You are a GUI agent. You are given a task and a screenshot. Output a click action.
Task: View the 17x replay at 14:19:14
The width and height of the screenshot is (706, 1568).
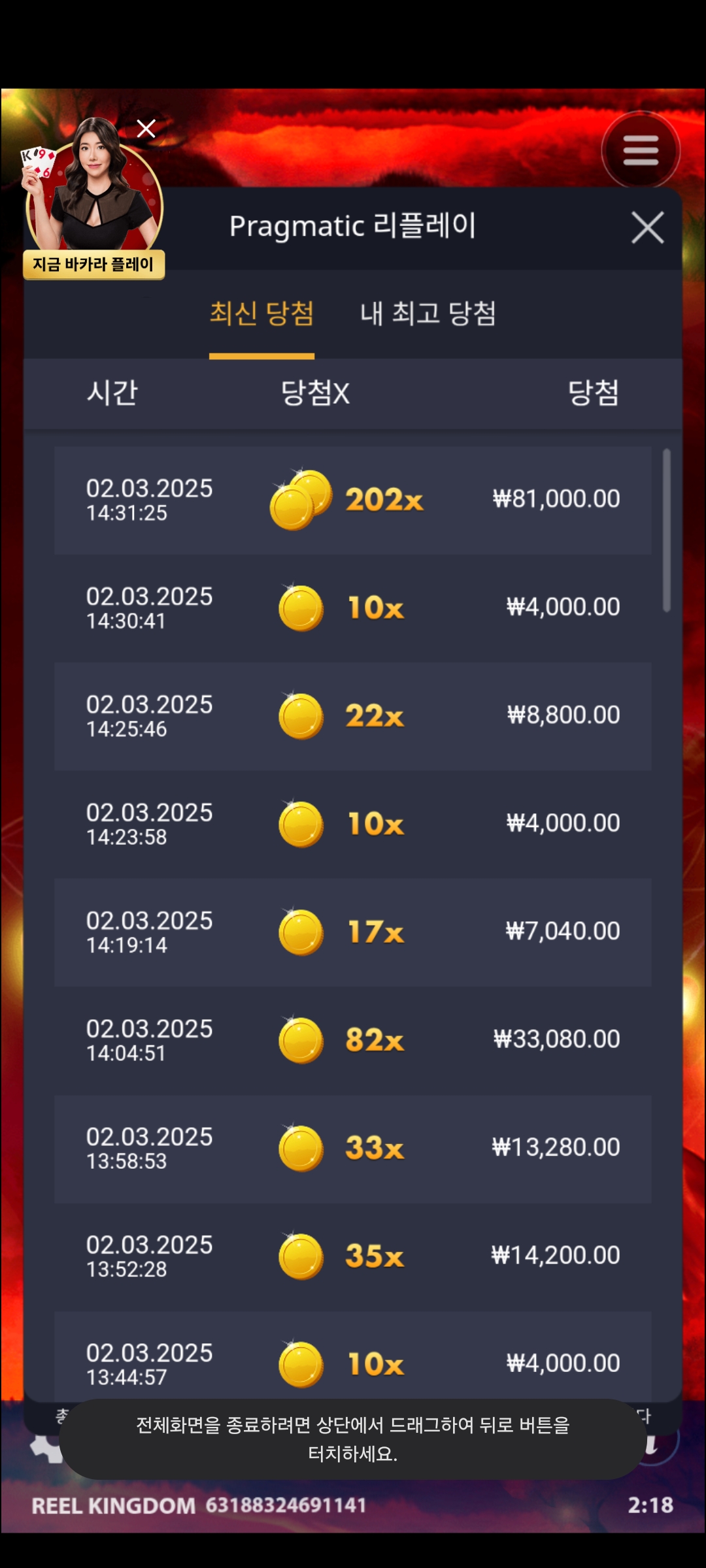click(352, 932)
